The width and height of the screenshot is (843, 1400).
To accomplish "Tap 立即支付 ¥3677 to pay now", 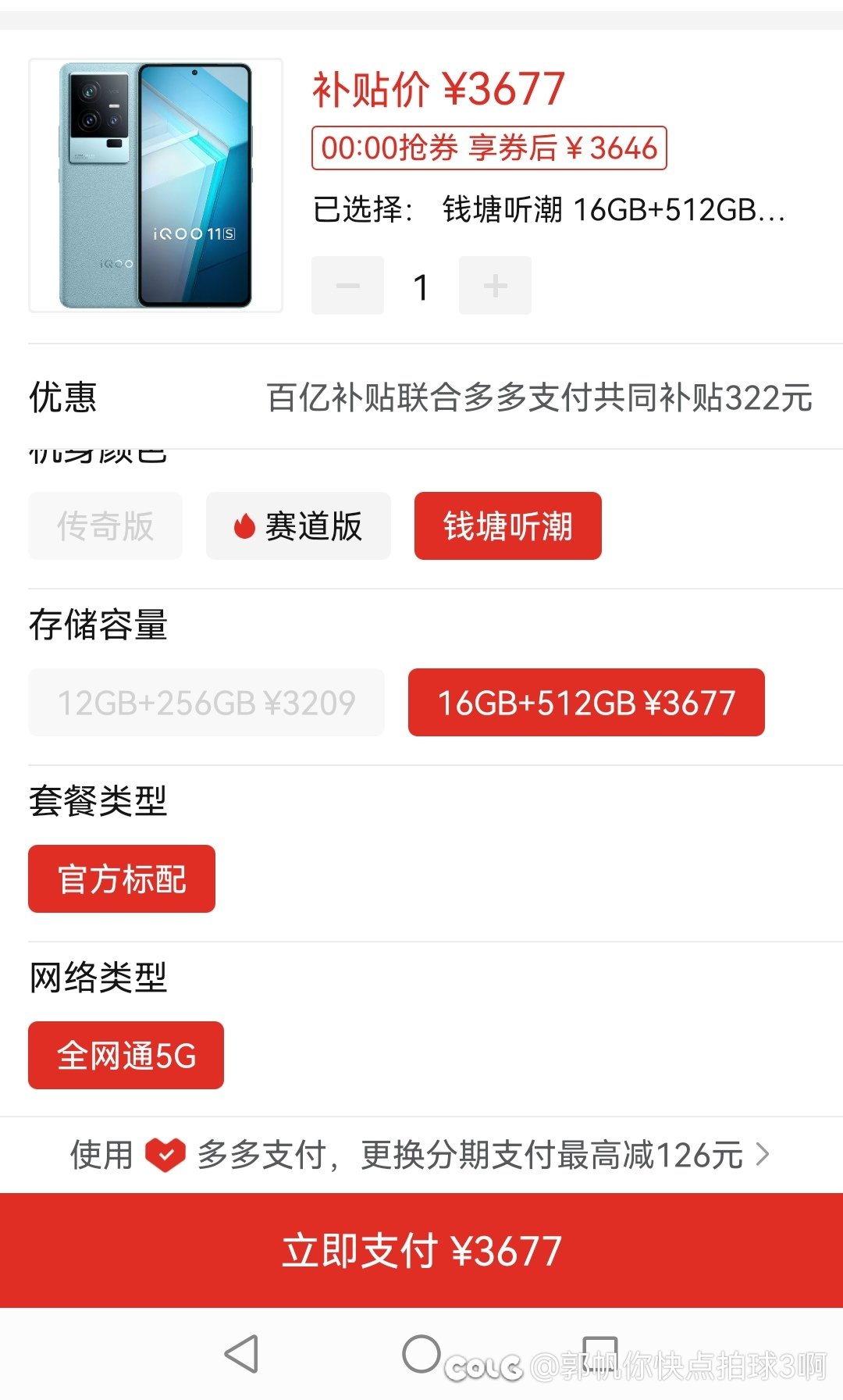I will point(421,1250).
